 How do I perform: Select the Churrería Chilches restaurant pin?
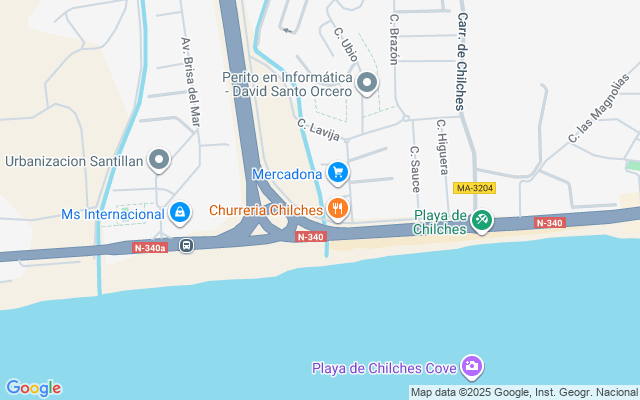338,209
